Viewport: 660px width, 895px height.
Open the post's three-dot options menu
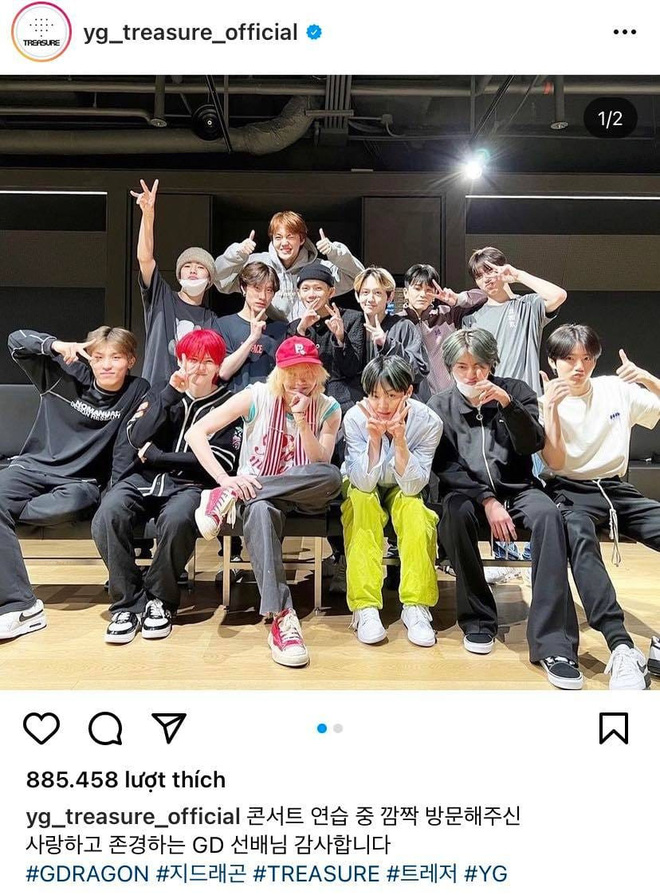tap(624, 32)
